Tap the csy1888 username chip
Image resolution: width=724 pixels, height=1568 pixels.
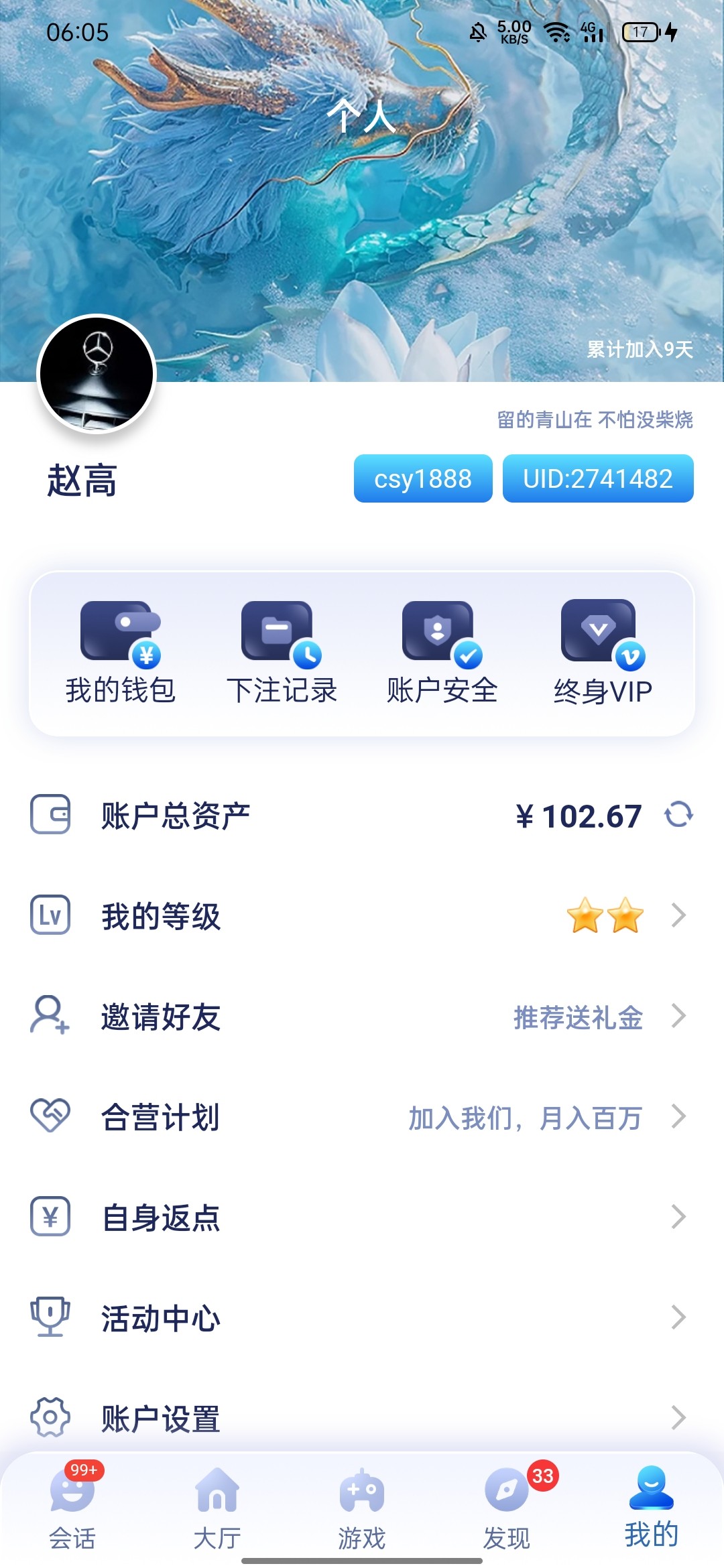[423, 478]
